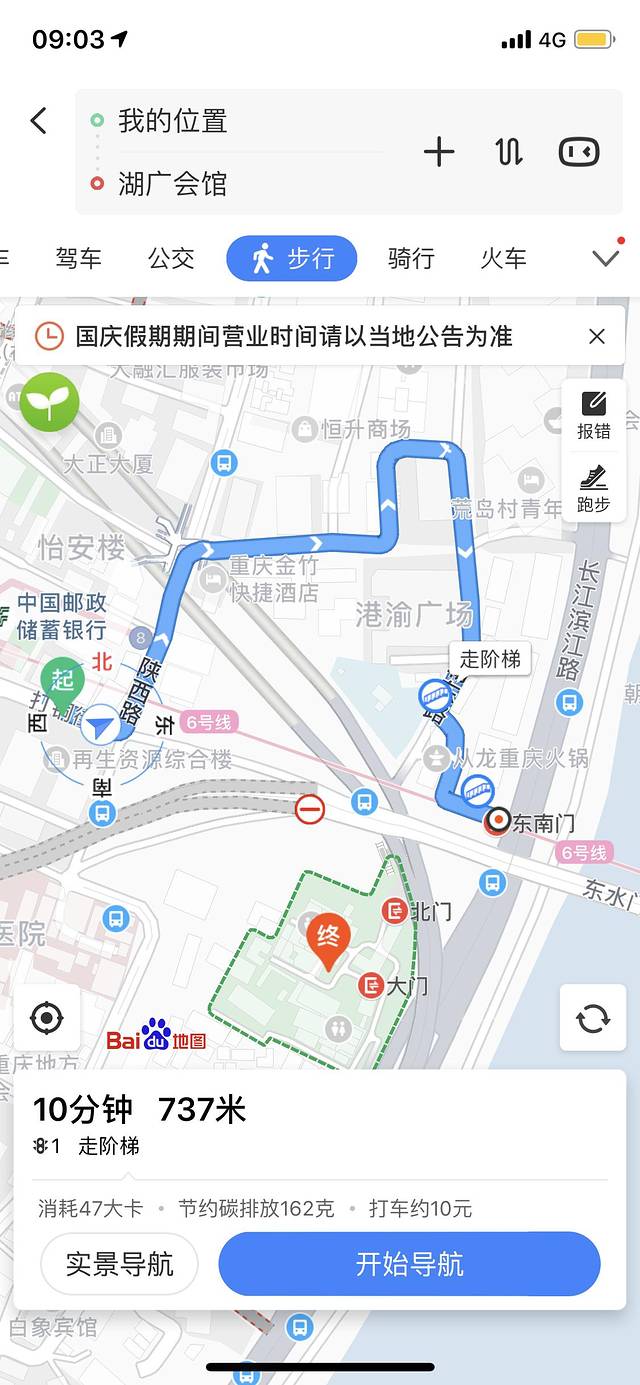The height and width of the screenshot is (1385, 640).
Task: Expand more travel modes
Action: 605,259
